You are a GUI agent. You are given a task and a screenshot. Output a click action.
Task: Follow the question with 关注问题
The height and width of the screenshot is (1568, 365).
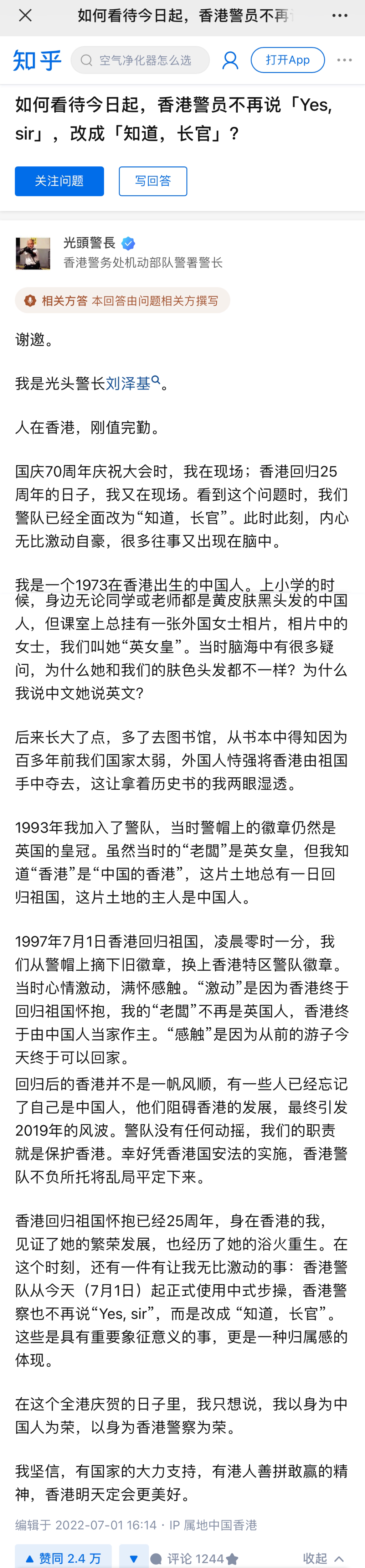coord(59,181)
